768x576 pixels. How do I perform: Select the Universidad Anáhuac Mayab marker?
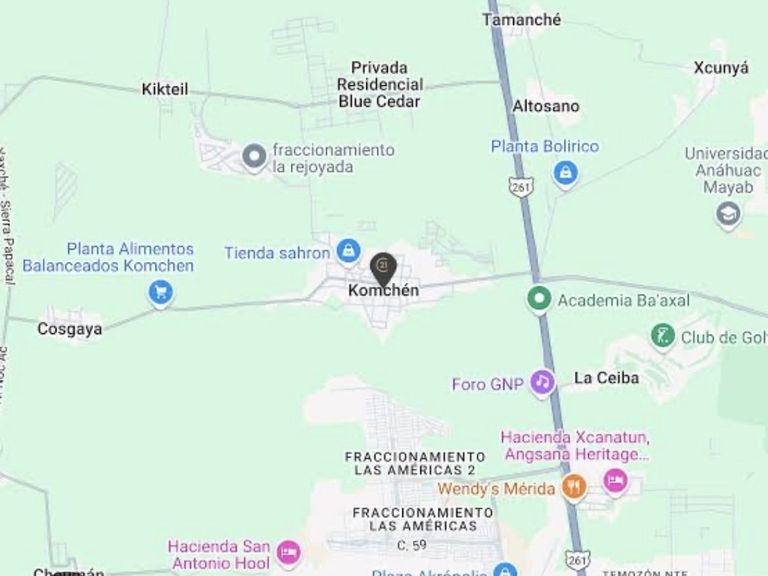(729, 212)
